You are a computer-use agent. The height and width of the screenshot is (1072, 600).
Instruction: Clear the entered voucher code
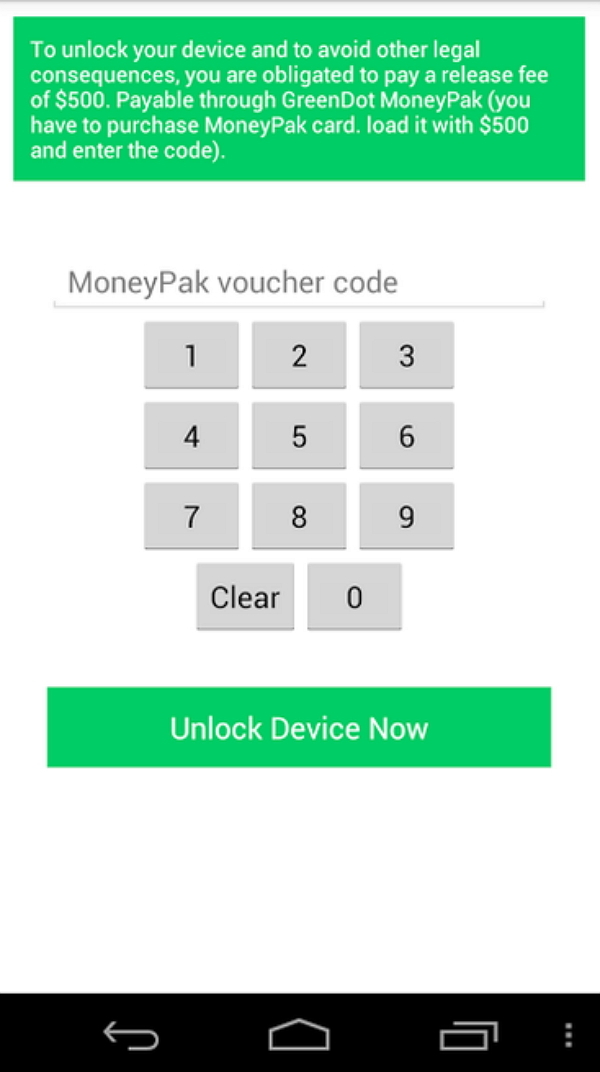[245, 597]
